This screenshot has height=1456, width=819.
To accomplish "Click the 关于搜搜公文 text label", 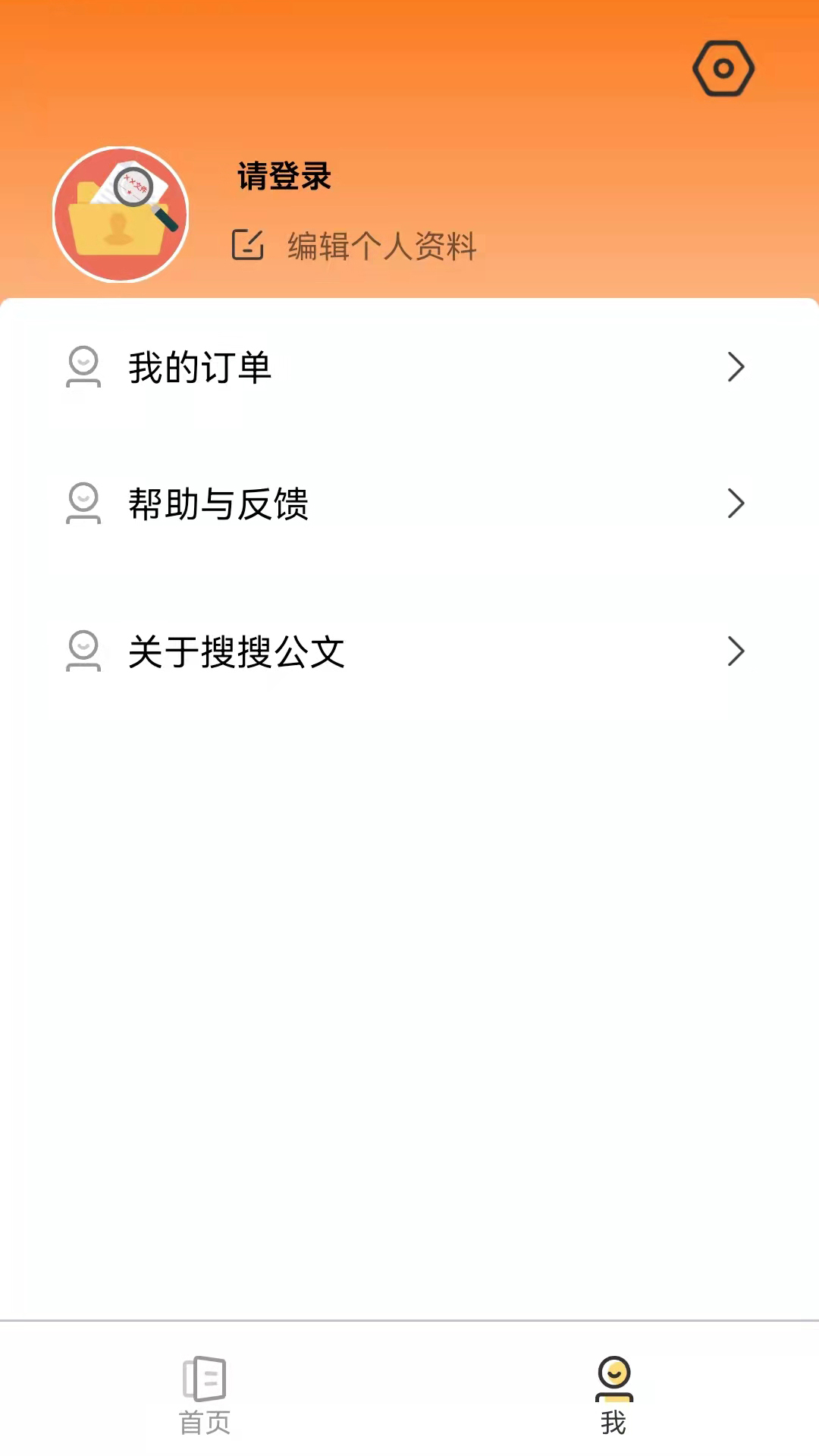I will click(236, 651).
